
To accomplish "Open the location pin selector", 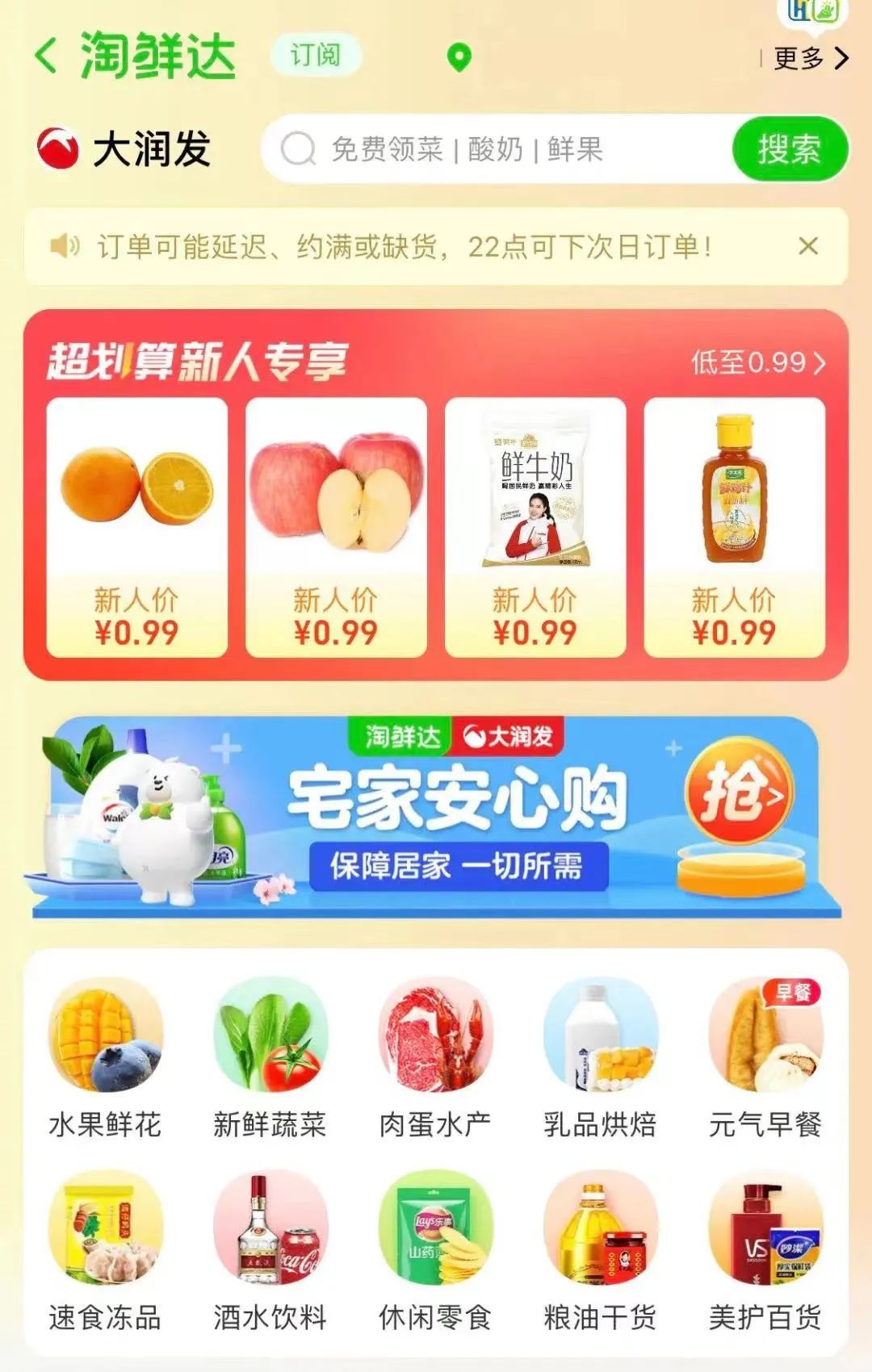I will 459,57.
